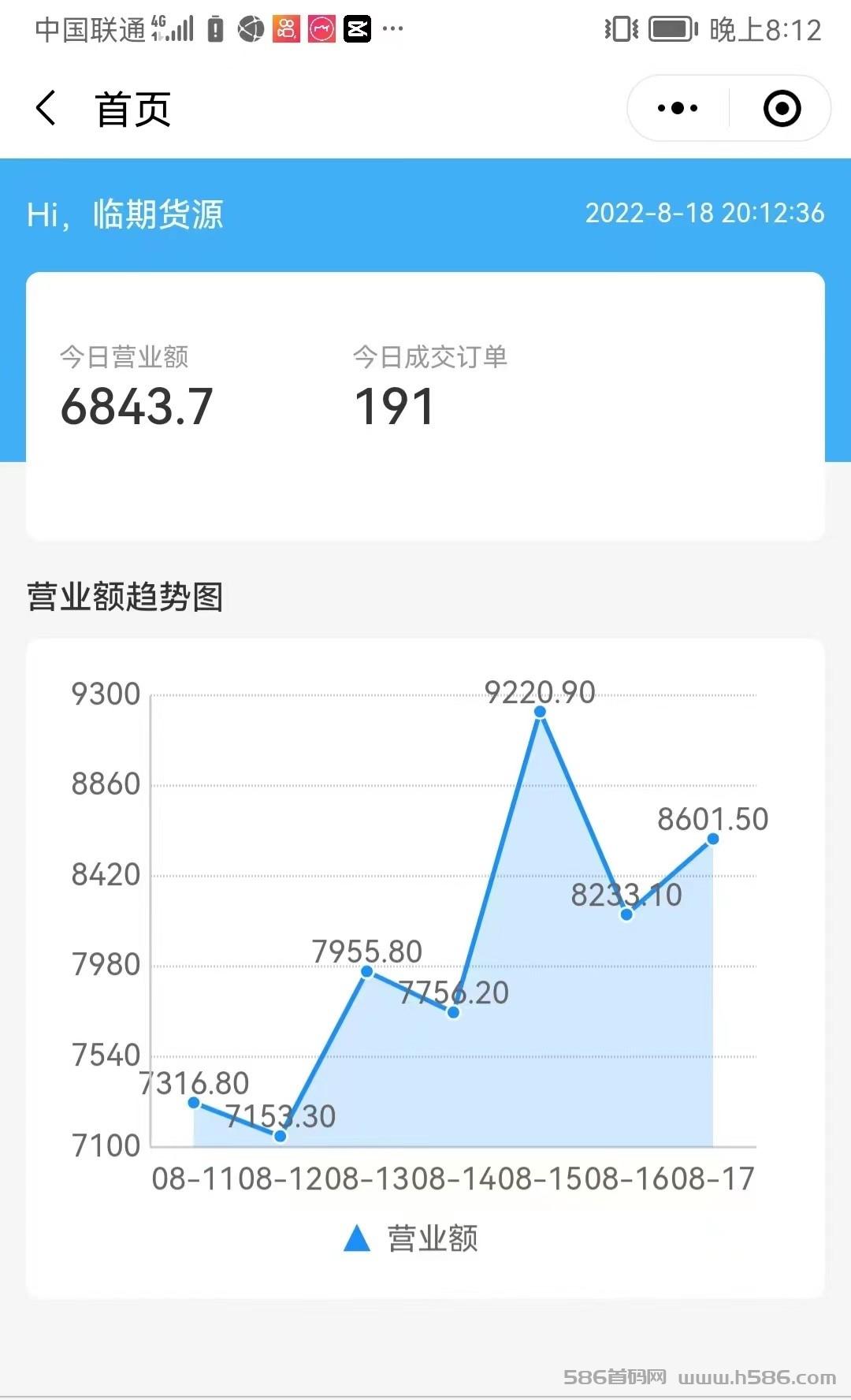This screenshot has height=1400, width=851.
Task: Tap the 9220.90 data point on the chart
Action: 540,712
